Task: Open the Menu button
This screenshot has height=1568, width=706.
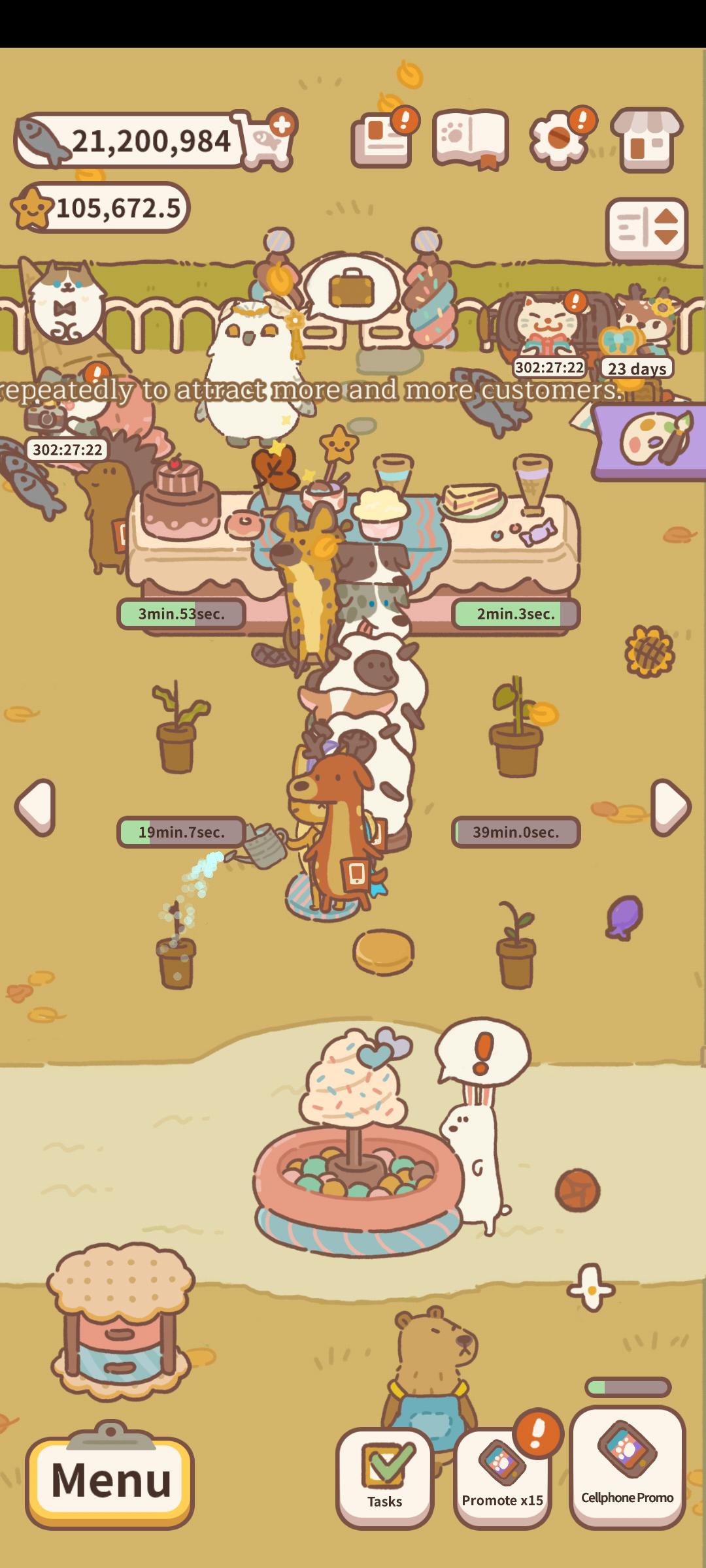Action: pos(110,1480)
